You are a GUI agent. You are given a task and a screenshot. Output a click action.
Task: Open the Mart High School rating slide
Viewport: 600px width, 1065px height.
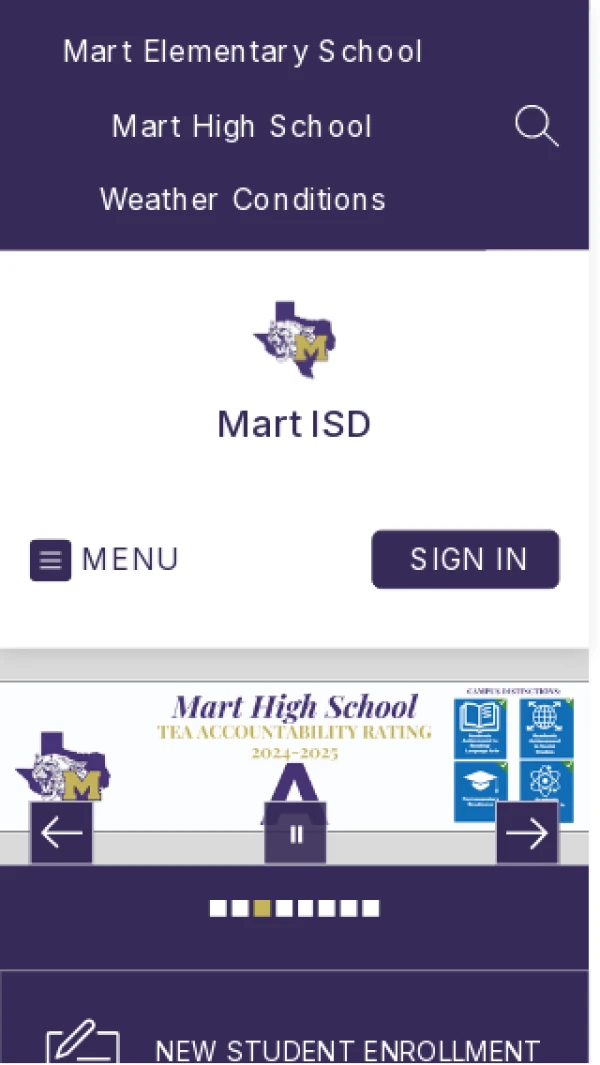[x=294, y=740]
